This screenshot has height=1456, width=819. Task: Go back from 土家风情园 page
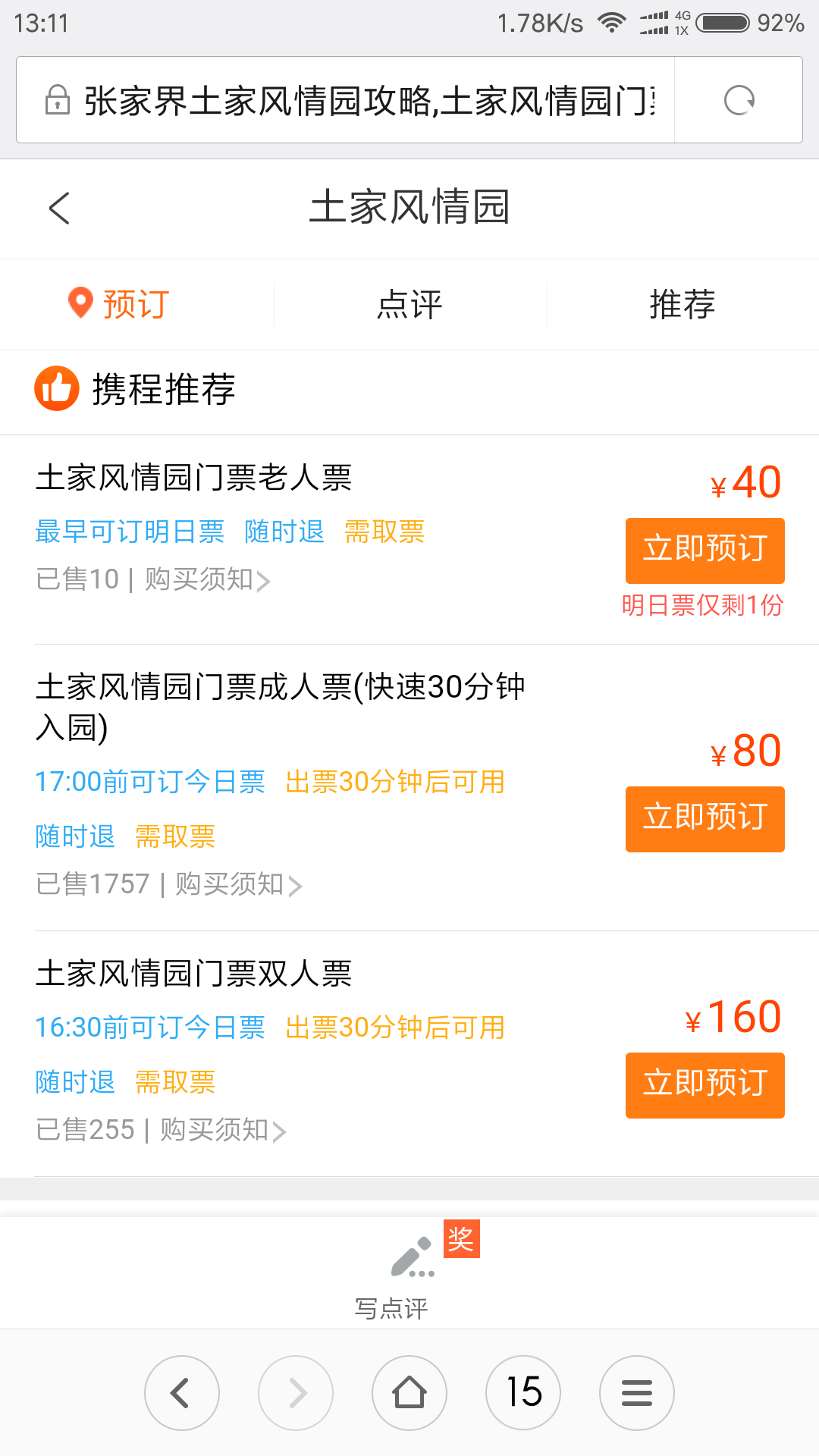point(59,208)
